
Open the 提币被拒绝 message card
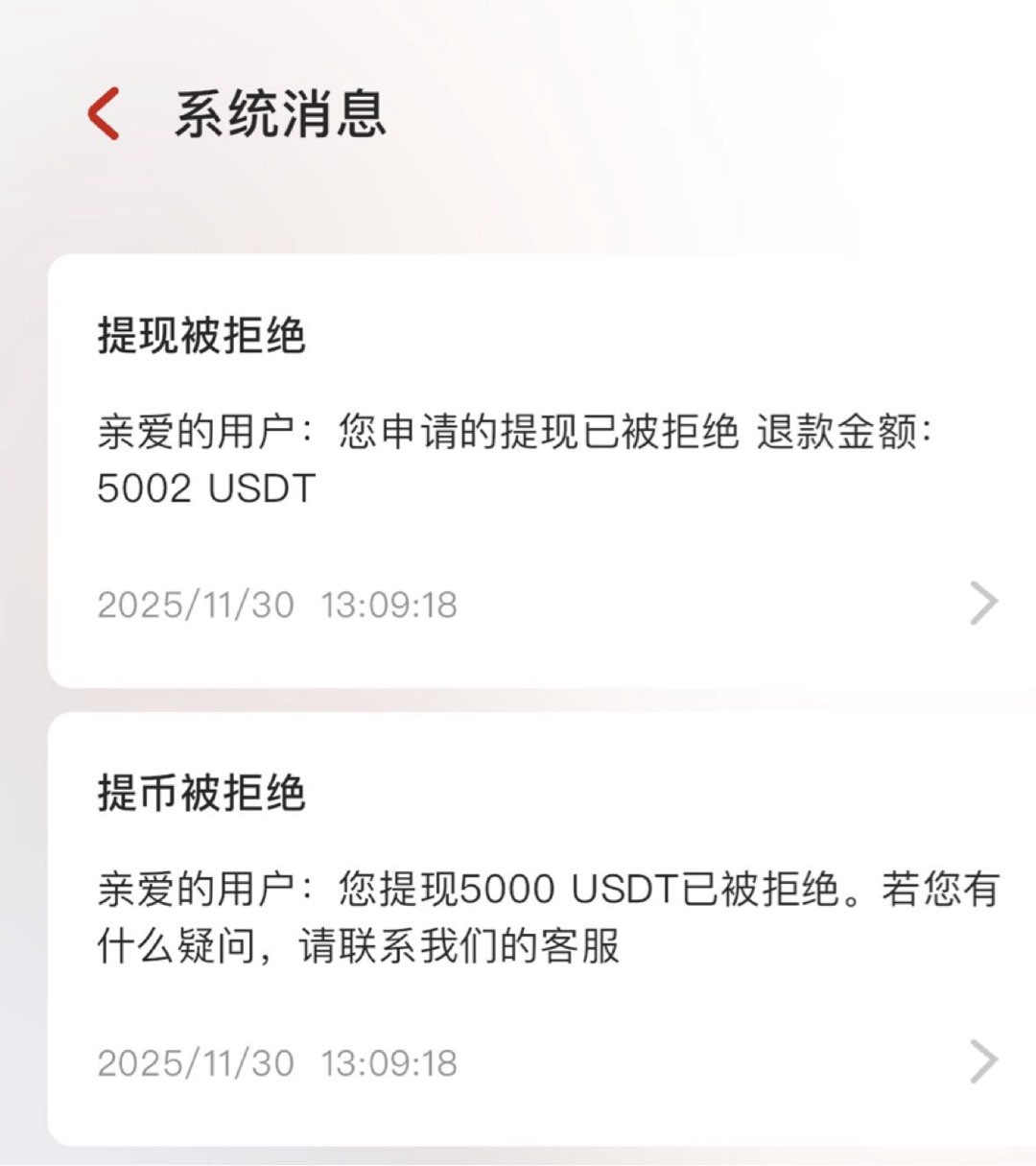tap(537, 928)
